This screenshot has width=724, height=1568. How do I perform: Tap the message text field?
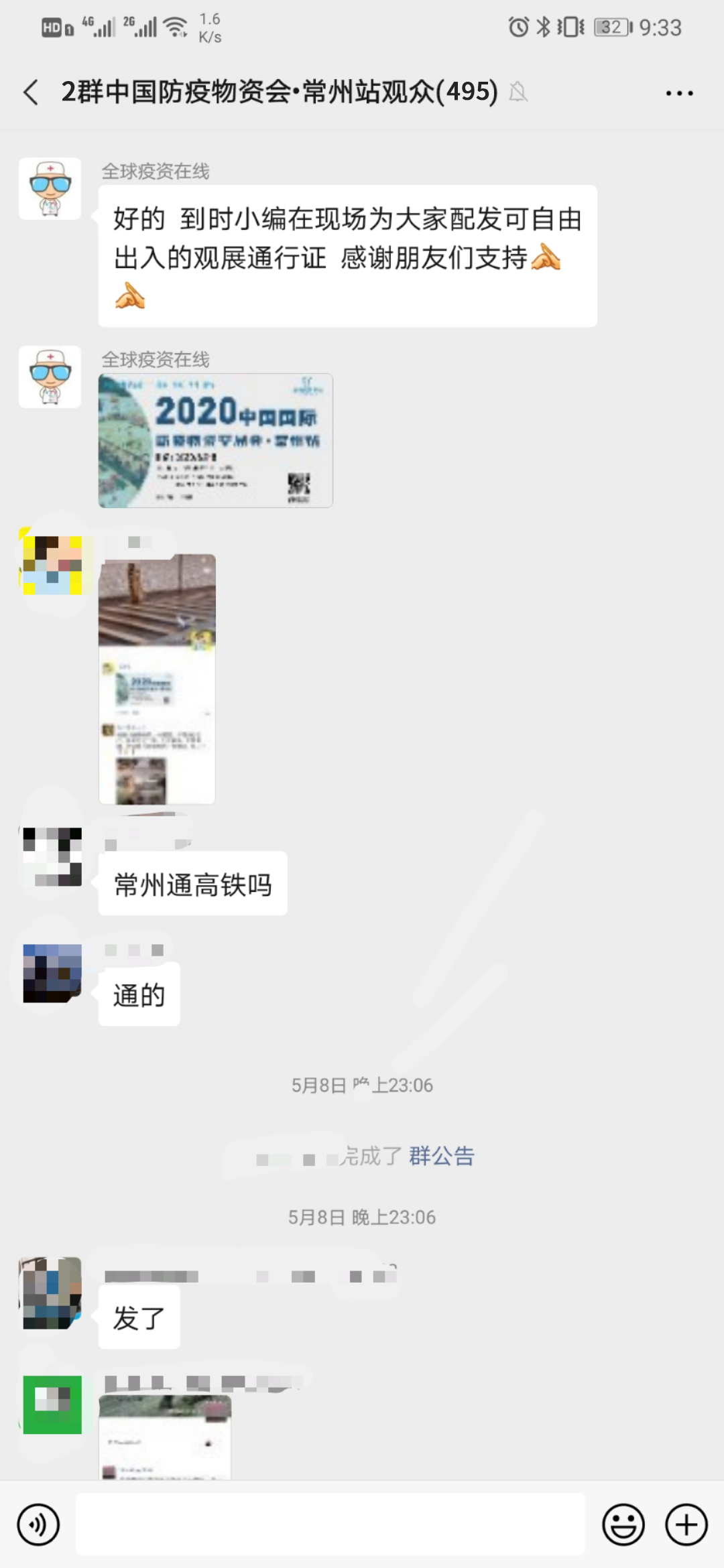tap(330, 1524)
